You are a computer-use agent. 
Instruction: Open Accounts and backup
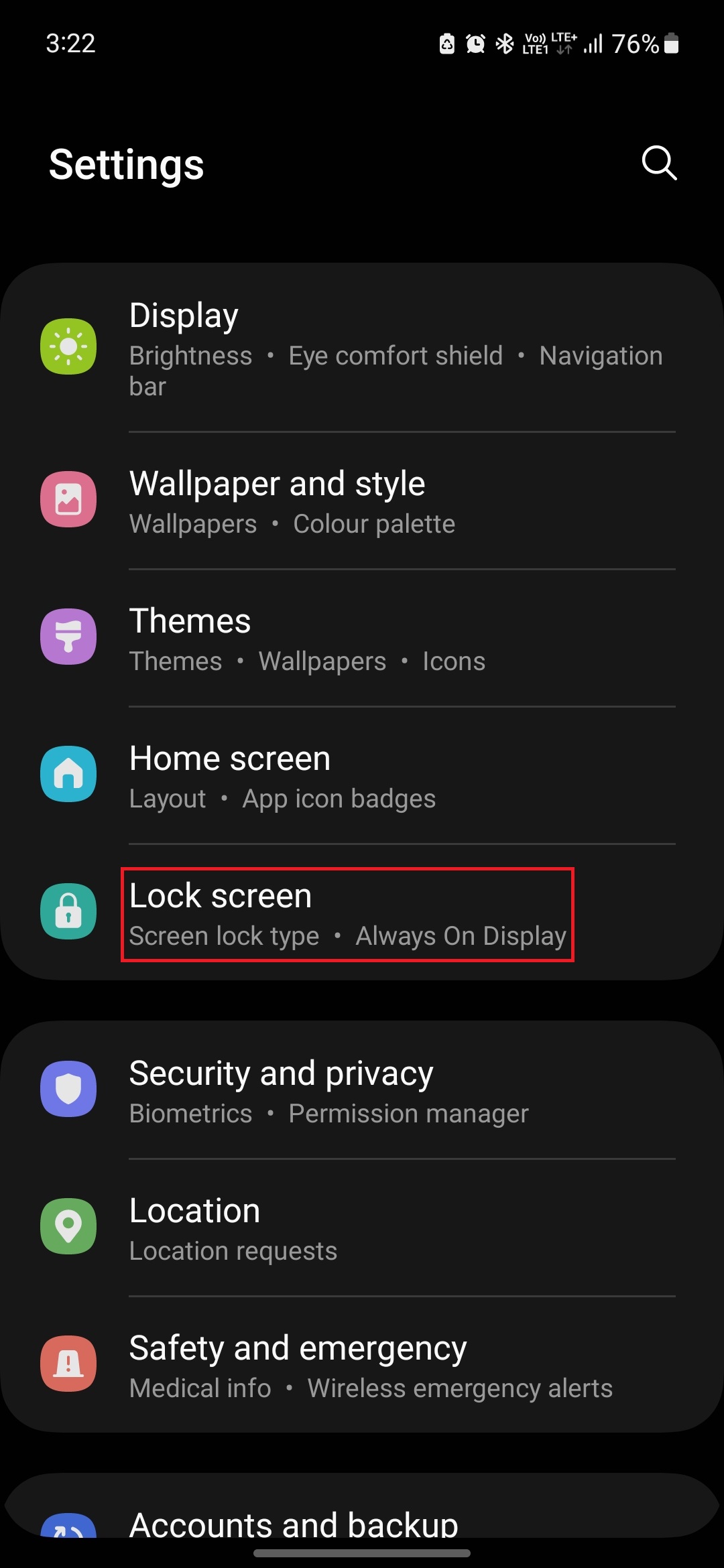tap(362, 1522)
